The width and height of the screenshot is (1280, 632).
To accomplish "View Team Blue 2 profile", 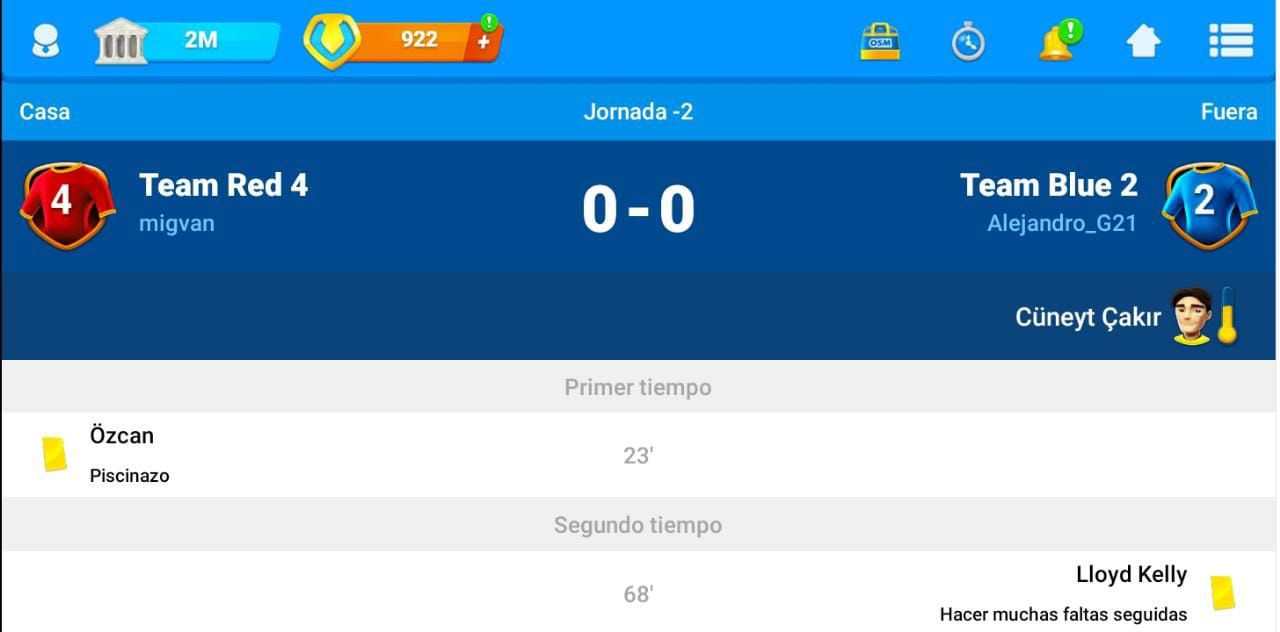I will pos(1048,186).
